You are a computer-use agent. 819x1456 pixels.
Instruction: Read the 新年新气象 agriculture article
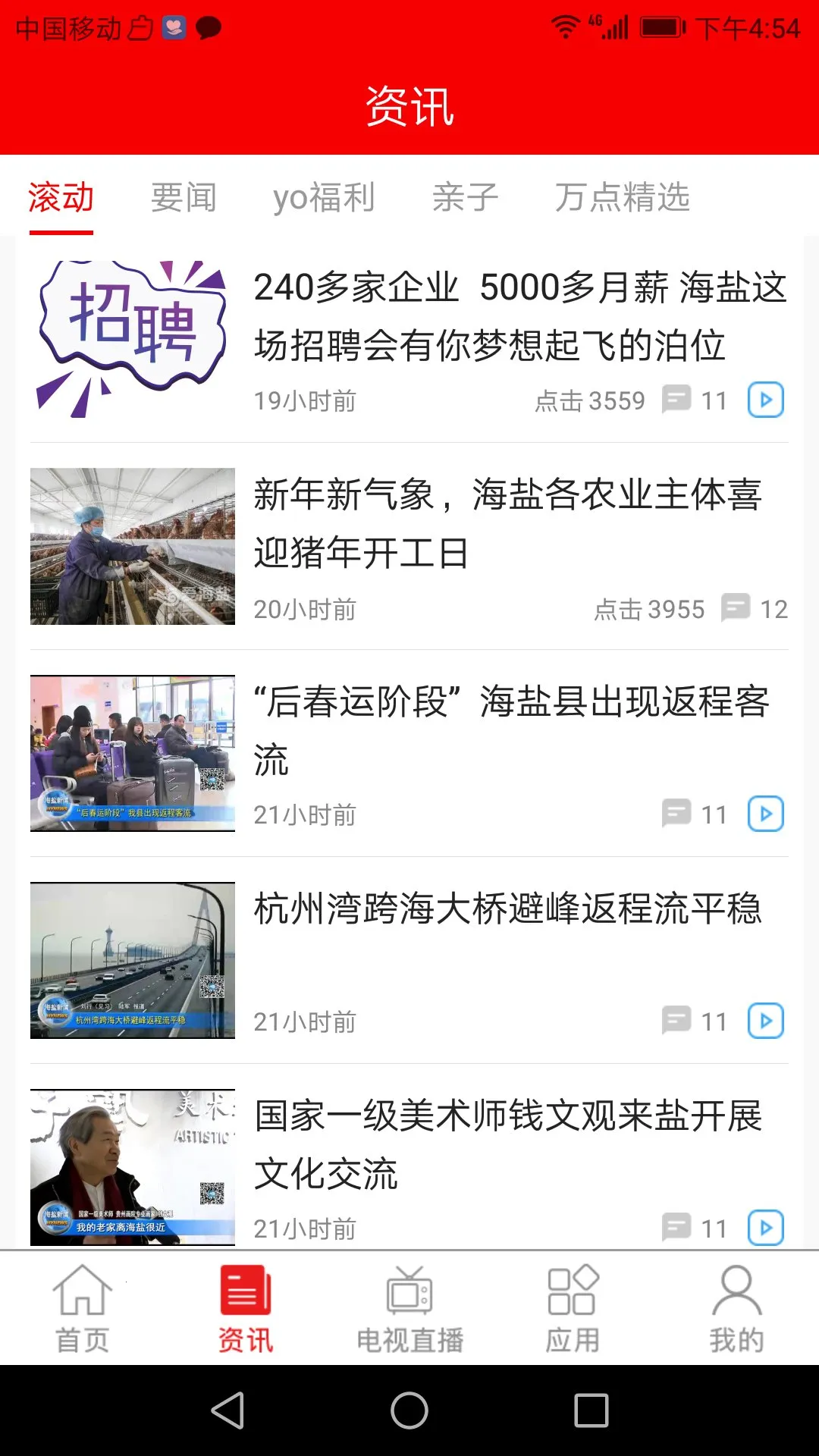point(508,523)
